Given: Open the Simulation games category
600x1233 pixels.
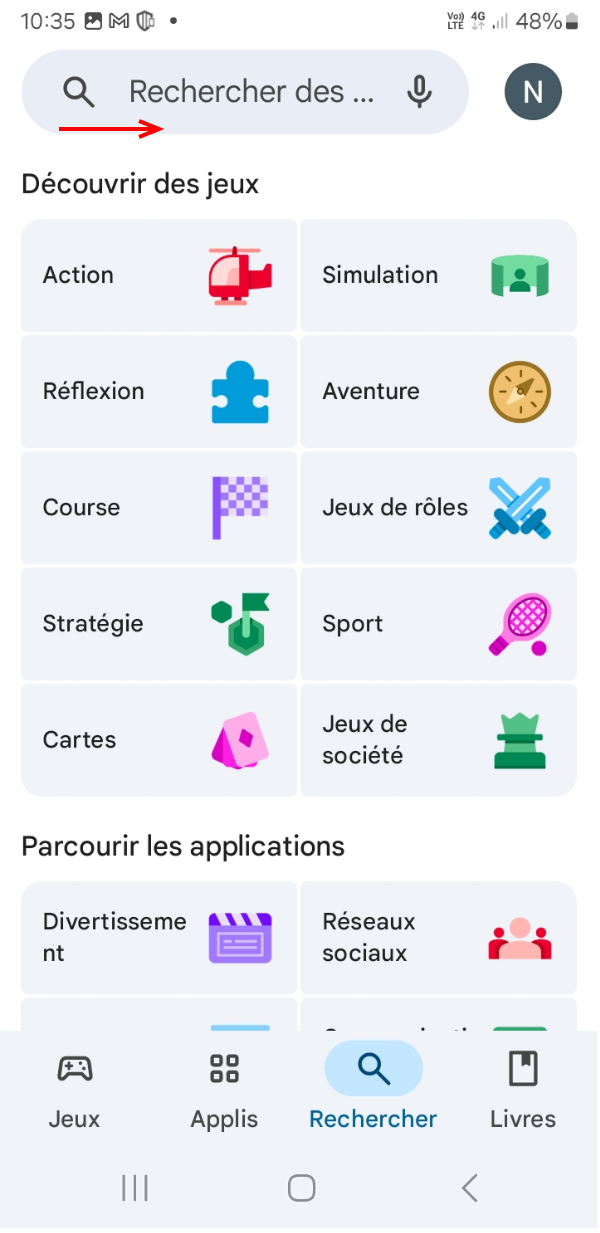Looking at the screenshot, I should click(x=438, y=275).
